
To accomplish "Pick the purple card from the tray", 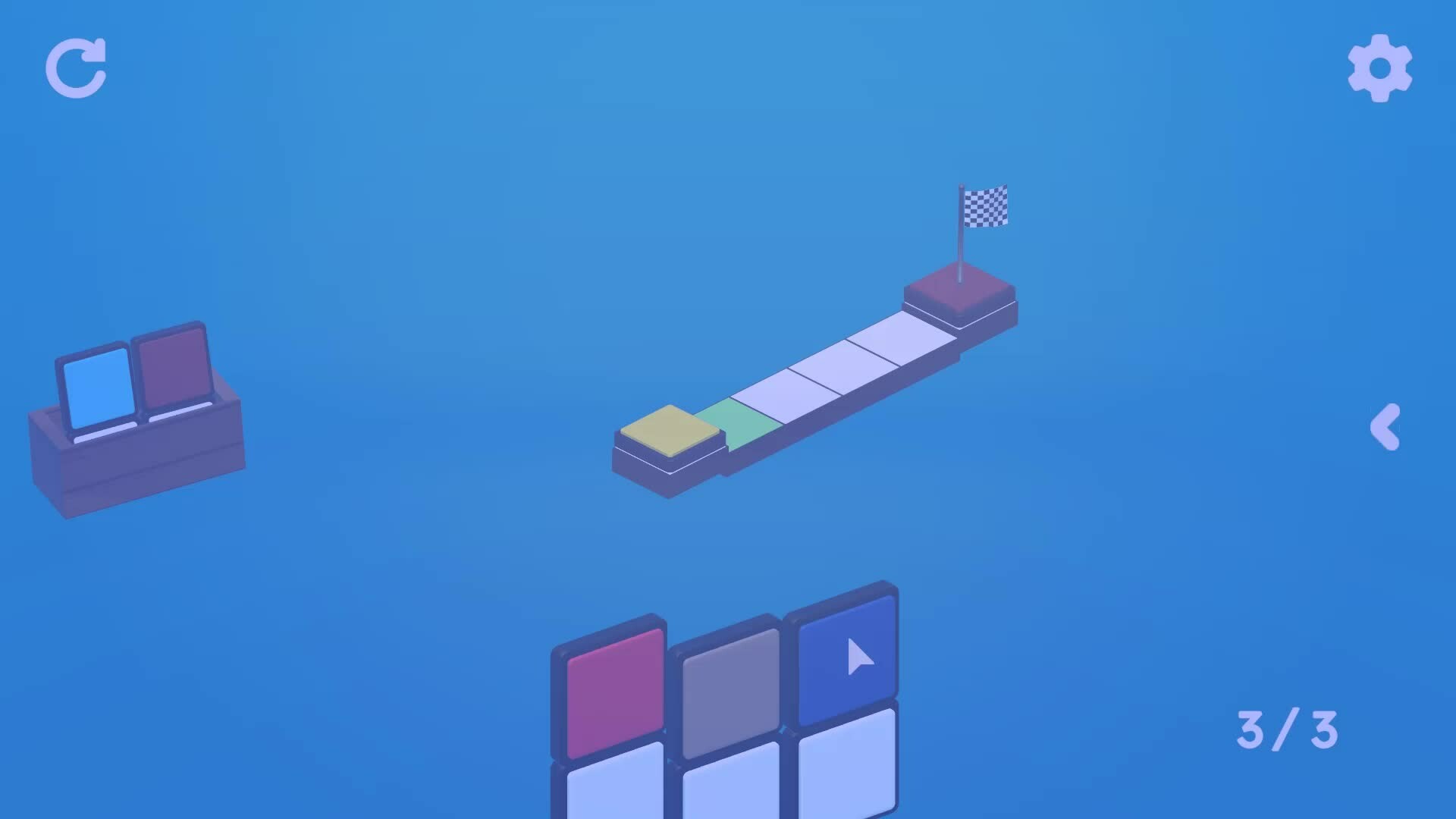I will click(174, 369).
